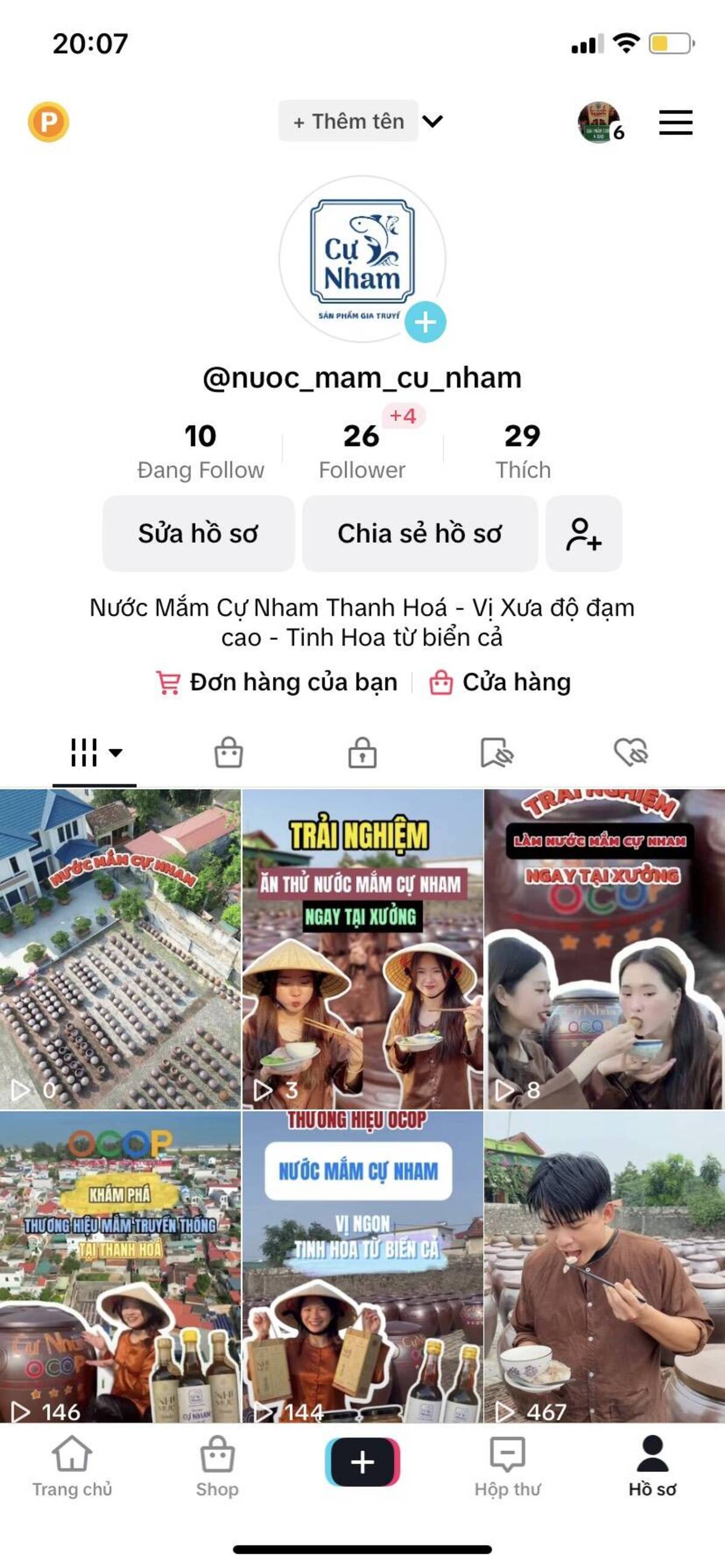The height and width of the screenshot is (1568, 725).
Task: Switch to the hidden liked videos tab
Action: pos(631,753)
